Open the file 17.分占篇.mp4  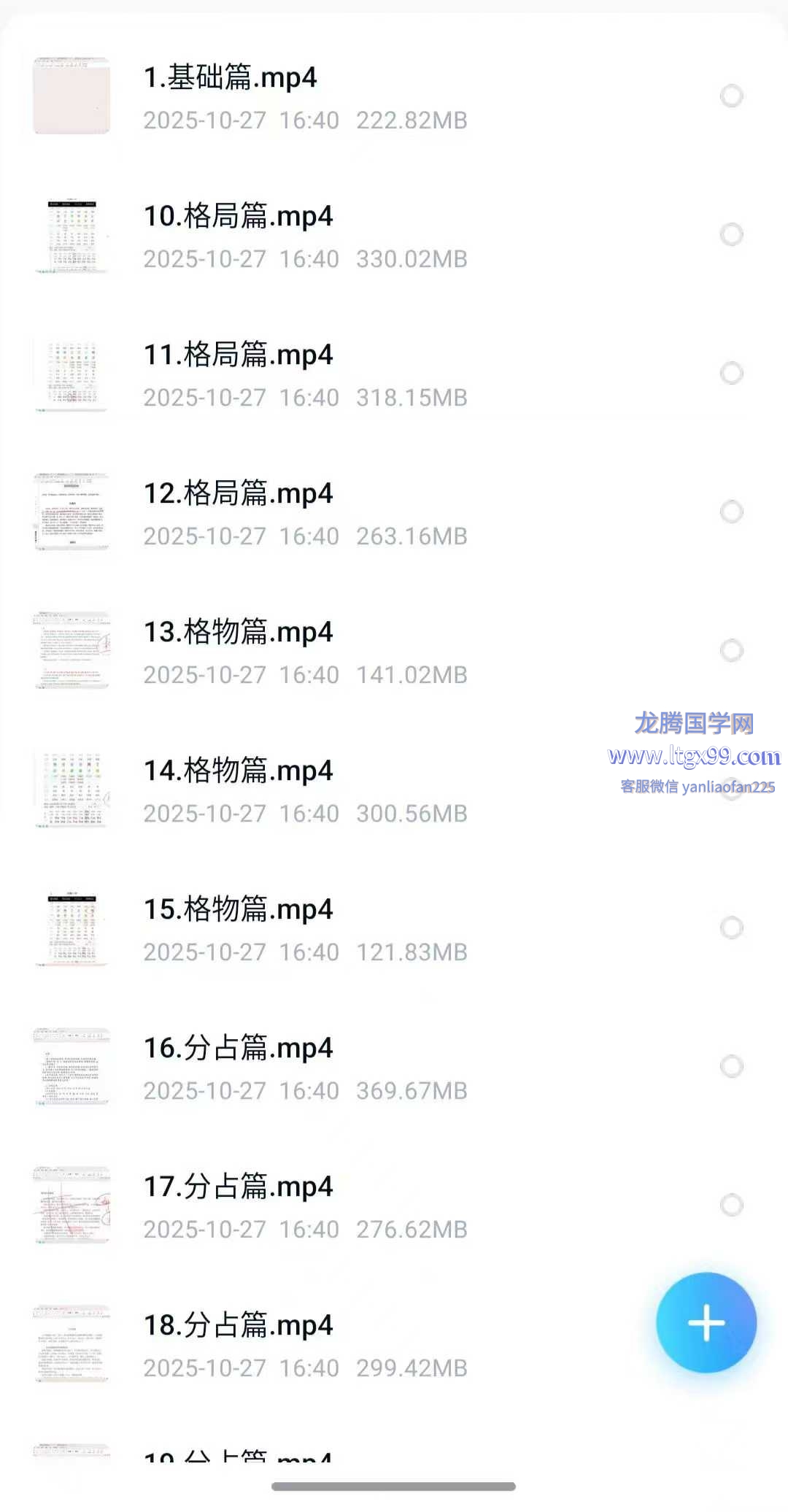pos(238,1187)
